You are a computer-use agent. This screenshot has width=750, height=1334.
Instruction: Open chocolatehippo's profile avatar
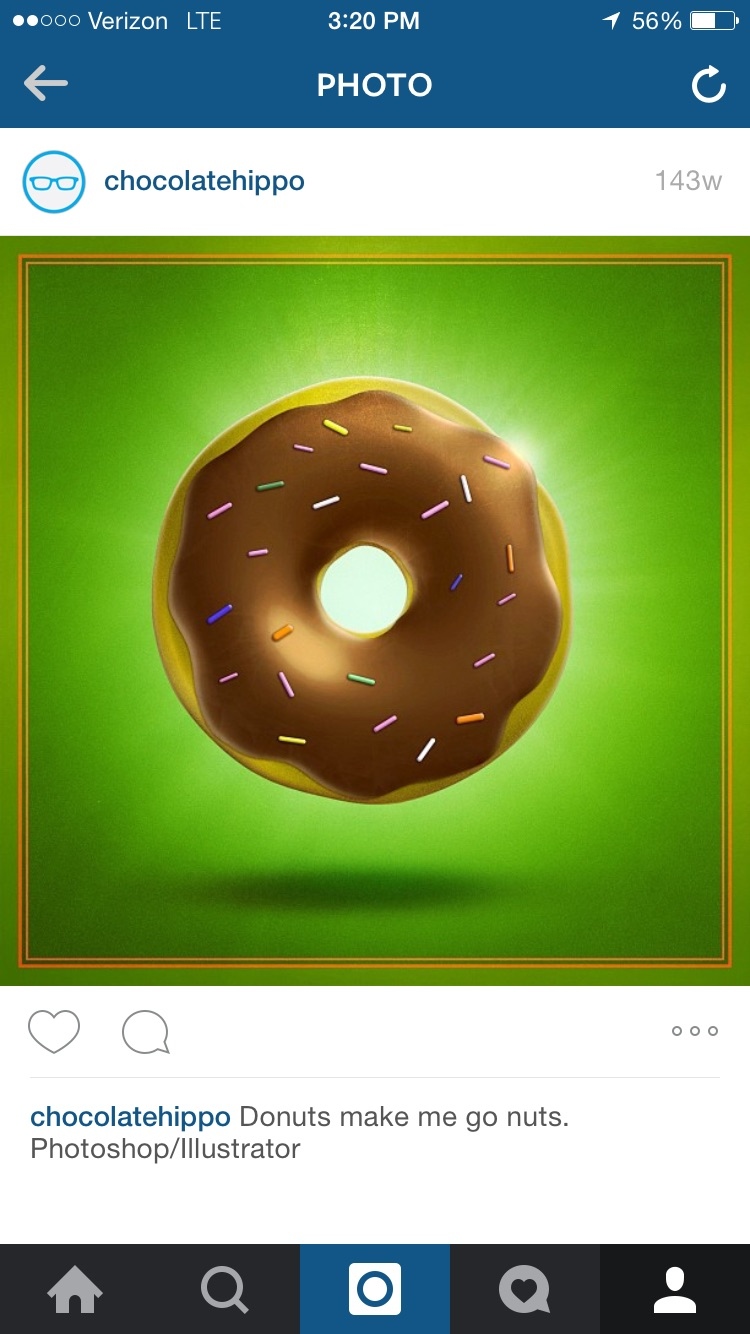[53, 182]
